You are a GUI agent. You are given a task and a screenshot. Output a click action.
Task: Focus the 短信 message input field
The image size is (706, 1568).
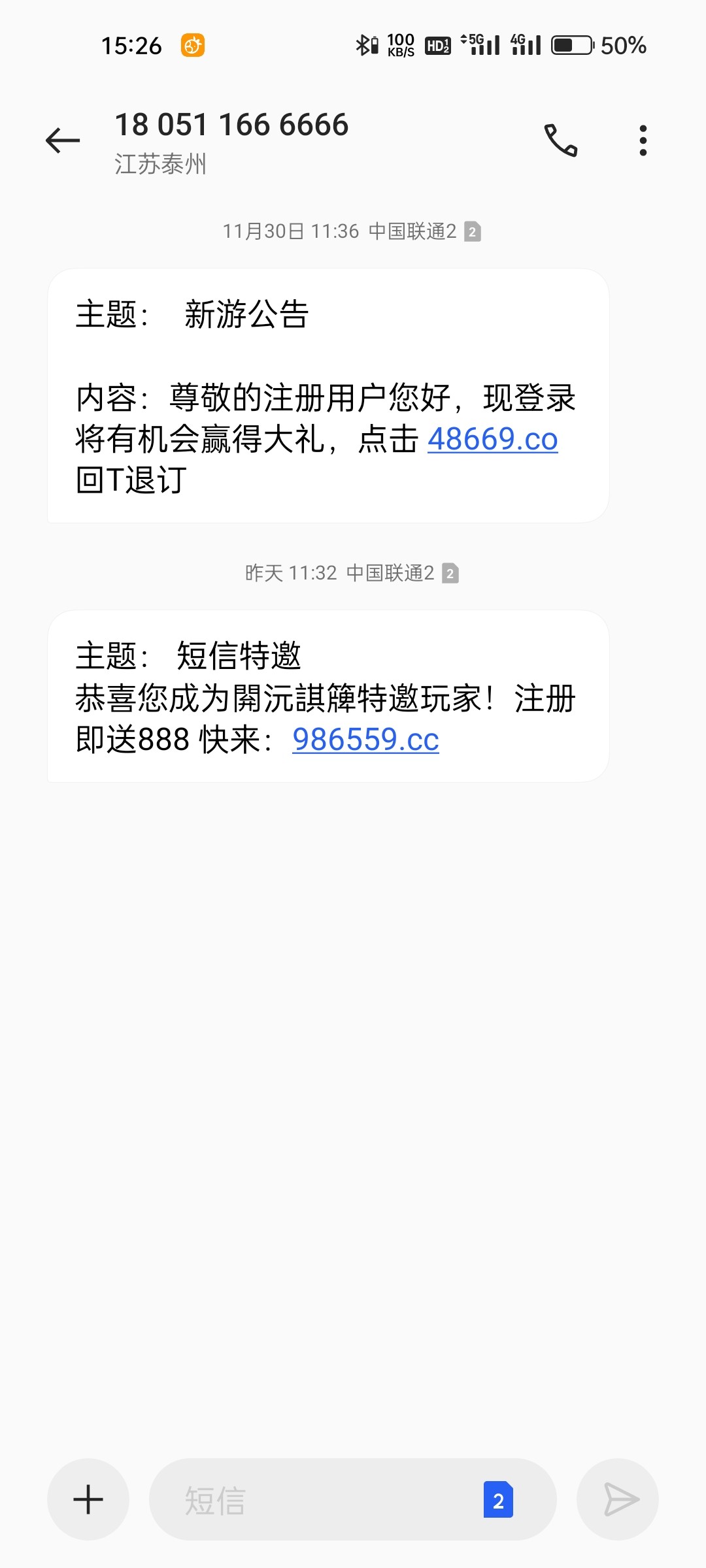(314, 1499)
